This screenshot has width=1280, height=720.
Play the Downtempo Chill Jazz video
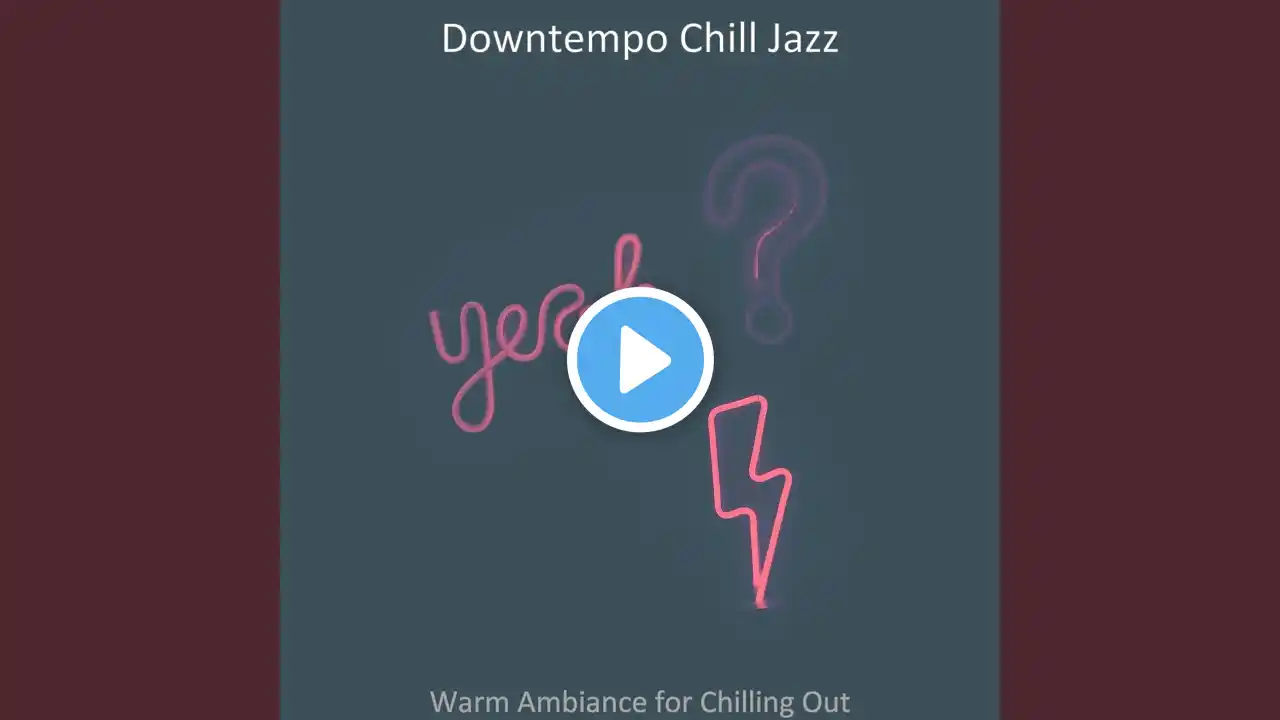coord(640,360)
